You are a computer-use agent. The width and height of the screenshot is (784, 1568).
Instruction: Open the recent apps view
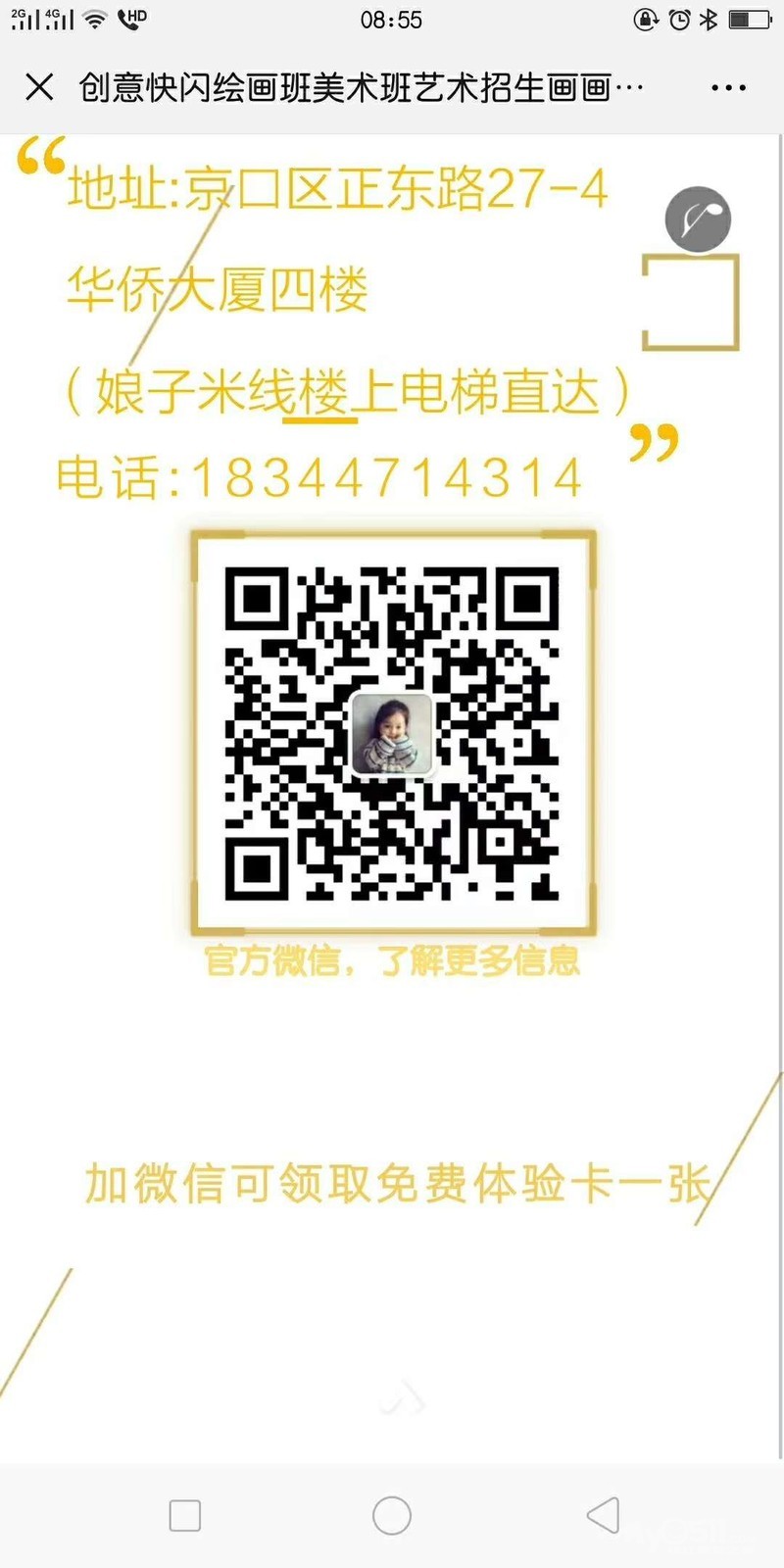(185, 1515)
